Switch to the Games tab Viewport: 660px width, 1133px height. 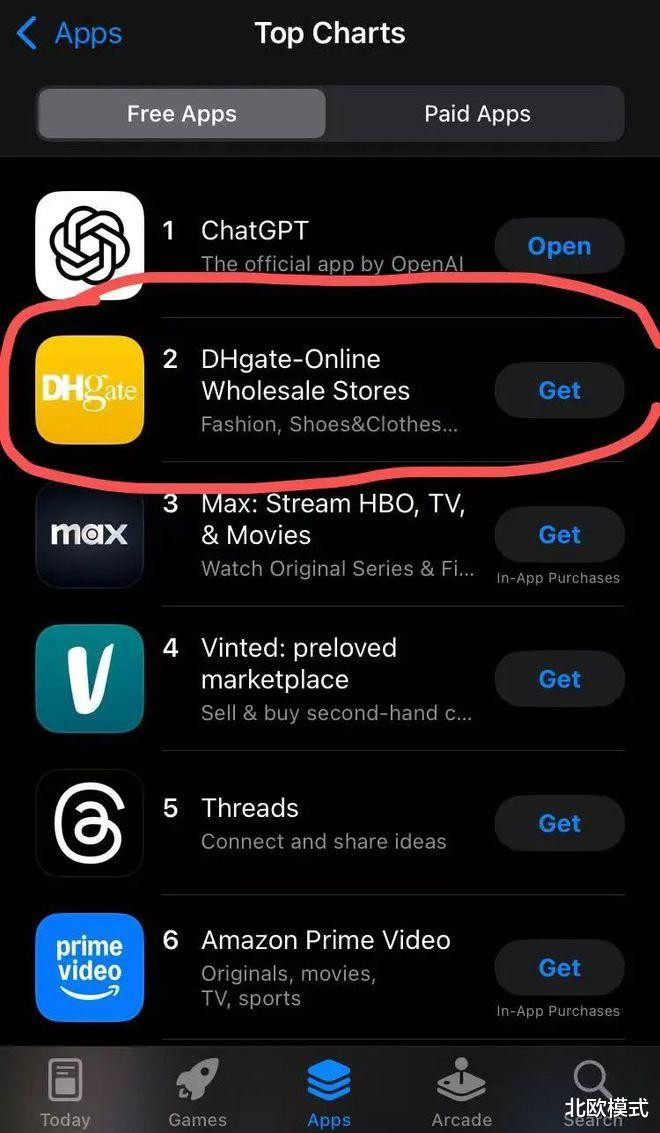coord(197,1093)
